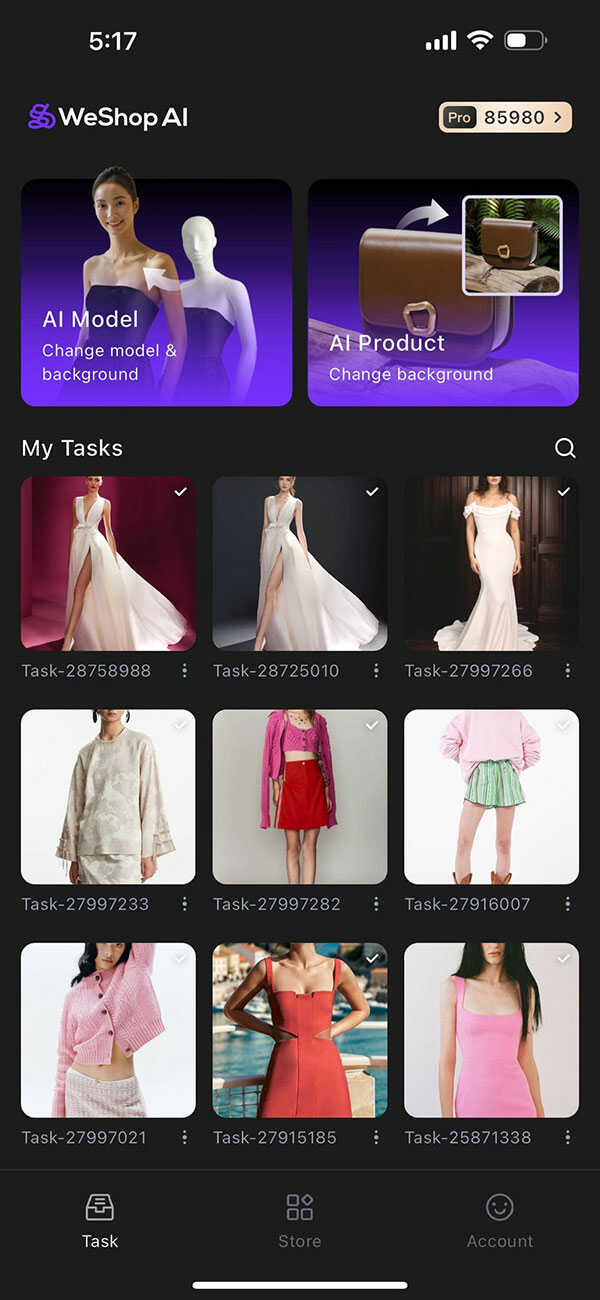The width and height of the screenshot is (600, 1300).
Task: Show the three-dot menu for Task-27997282
Action: (x=376, y=904)
